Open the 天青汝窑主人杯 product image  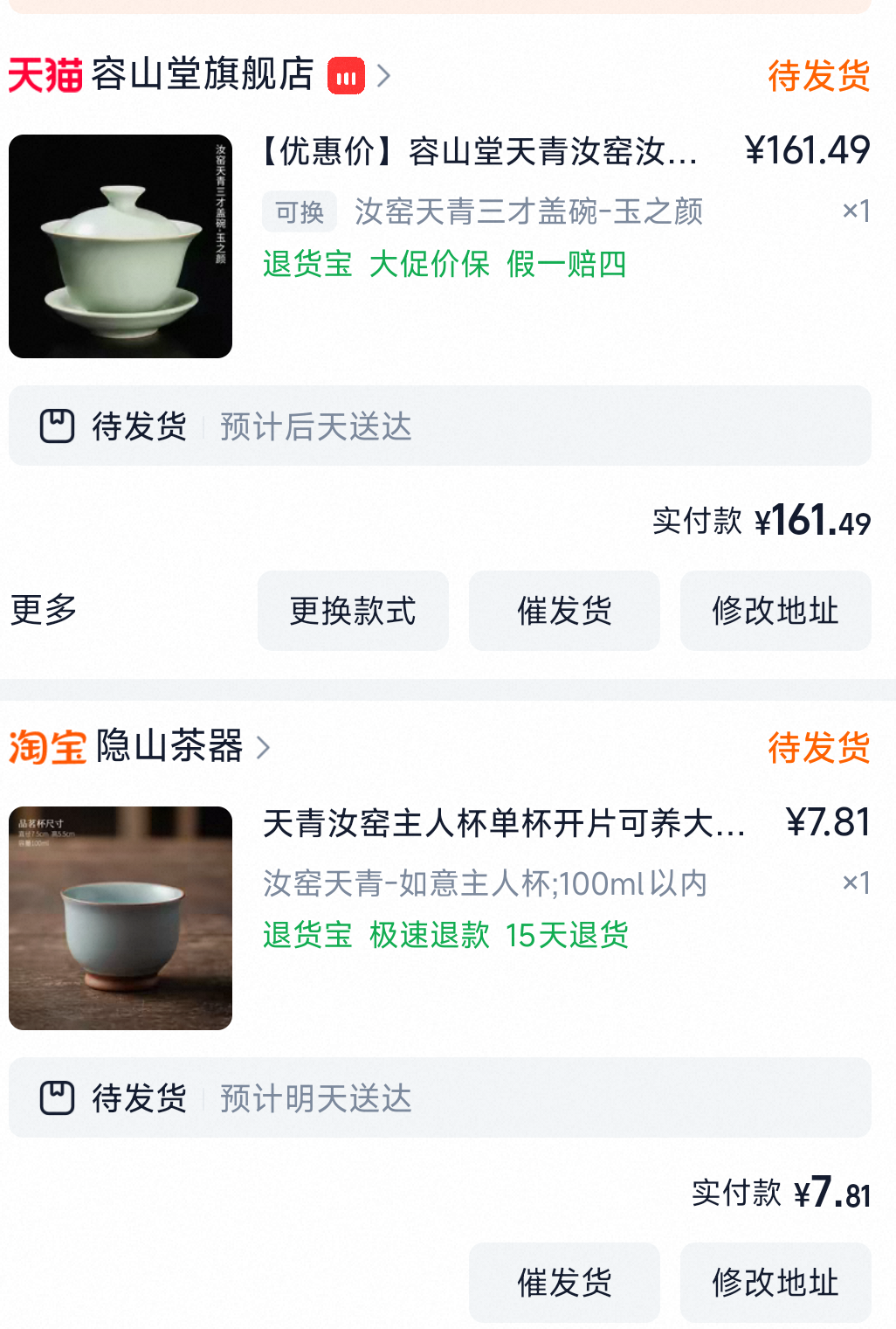tap(121, 918)
